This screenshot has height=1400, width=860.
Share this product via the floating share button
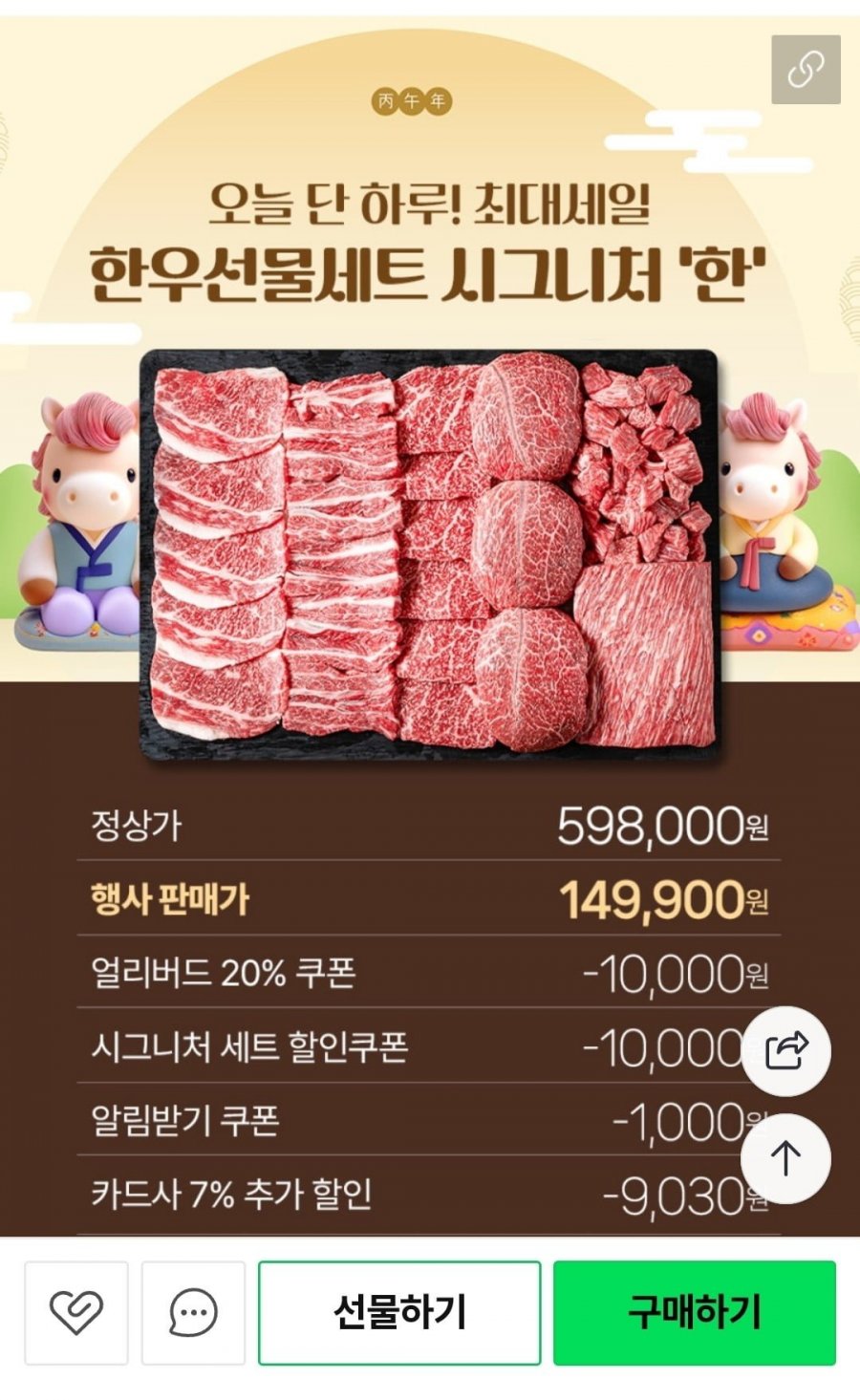786,1051
